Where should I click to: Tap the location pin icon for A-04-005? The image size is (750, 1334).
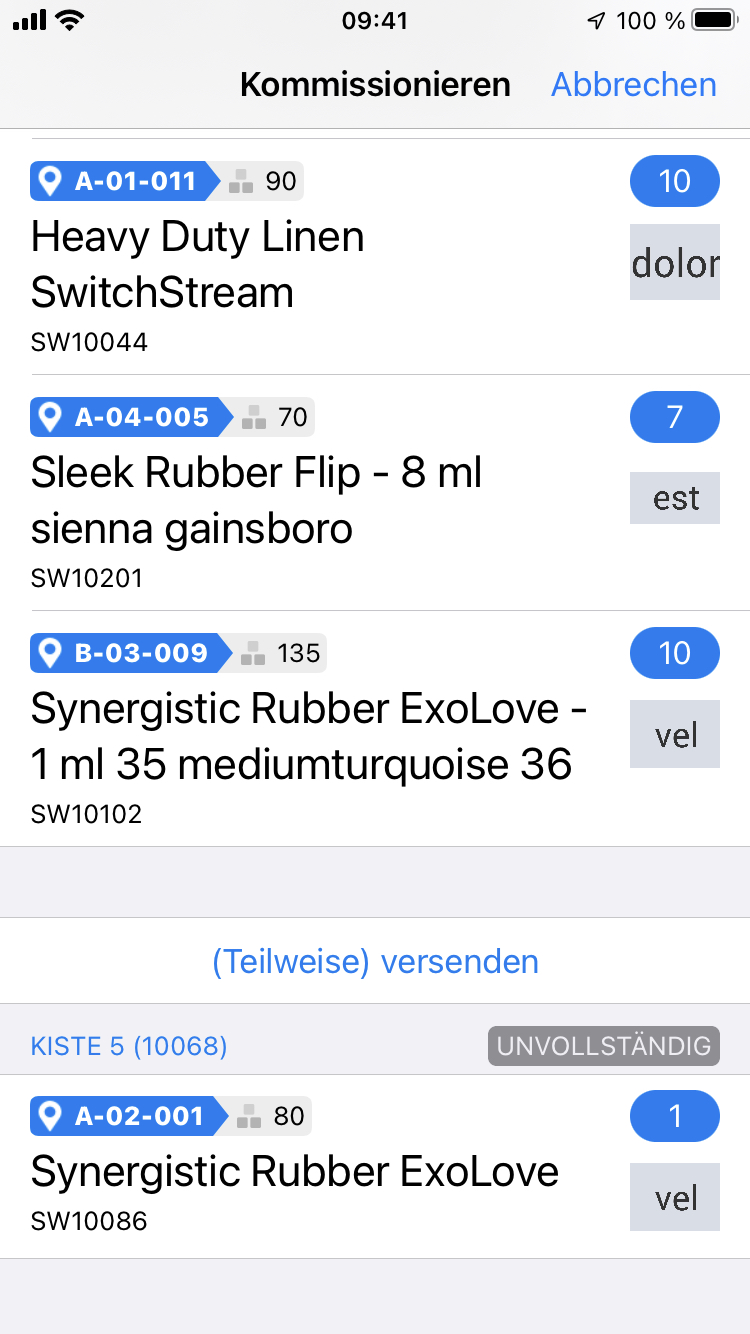pyautogui.click(x=50, y=417)
